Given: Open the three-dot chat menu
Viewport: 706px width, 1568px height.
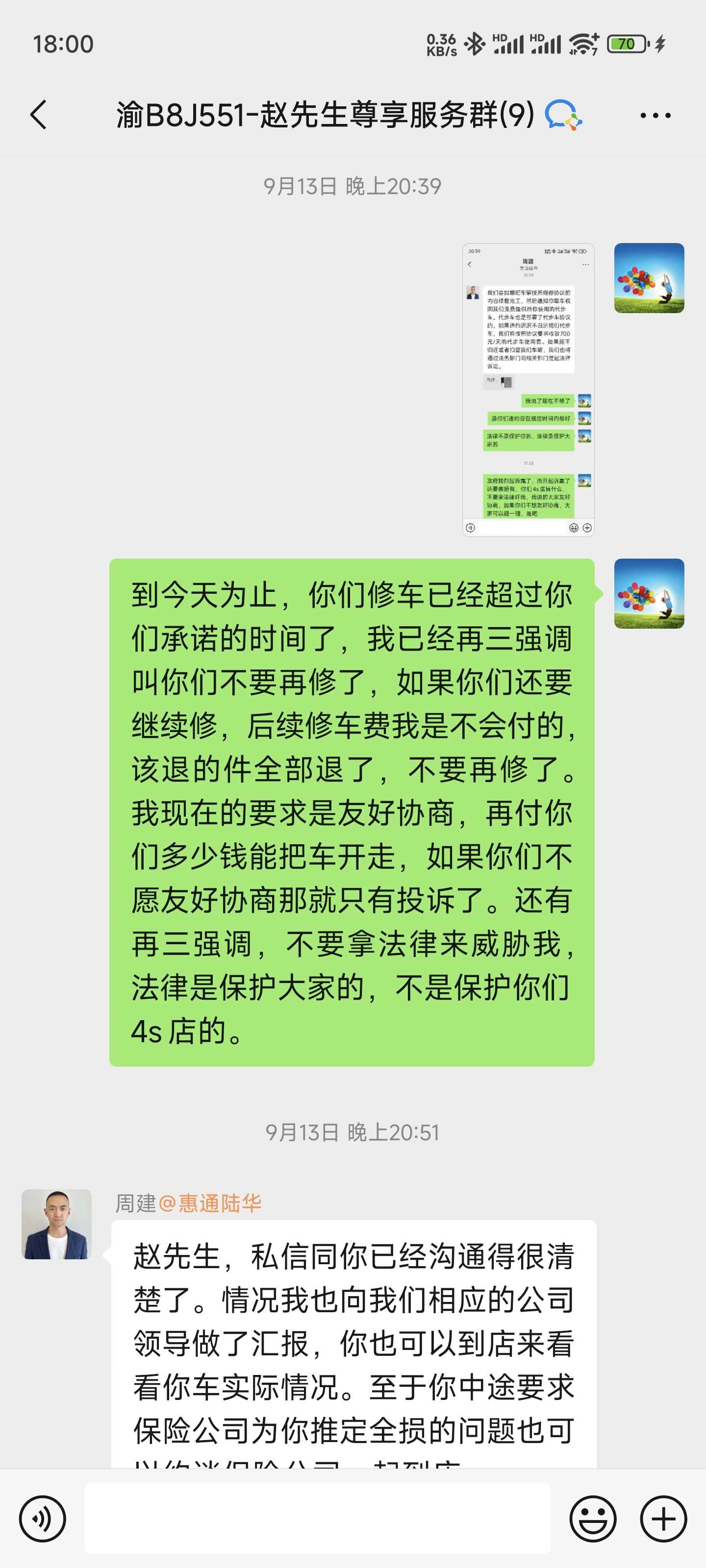Looking at the screenshot, I should click(x=656, y=115).
